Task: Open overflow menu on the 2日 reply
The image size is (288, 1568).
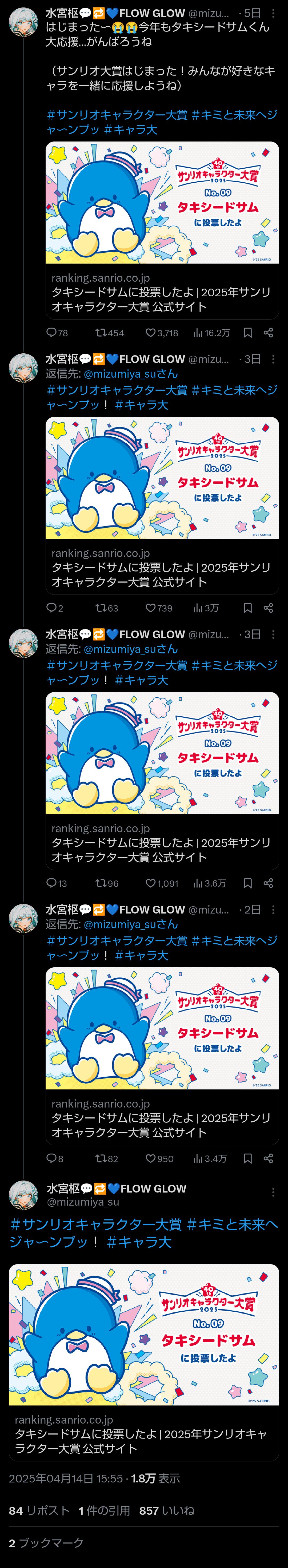Action: point(273,910)
